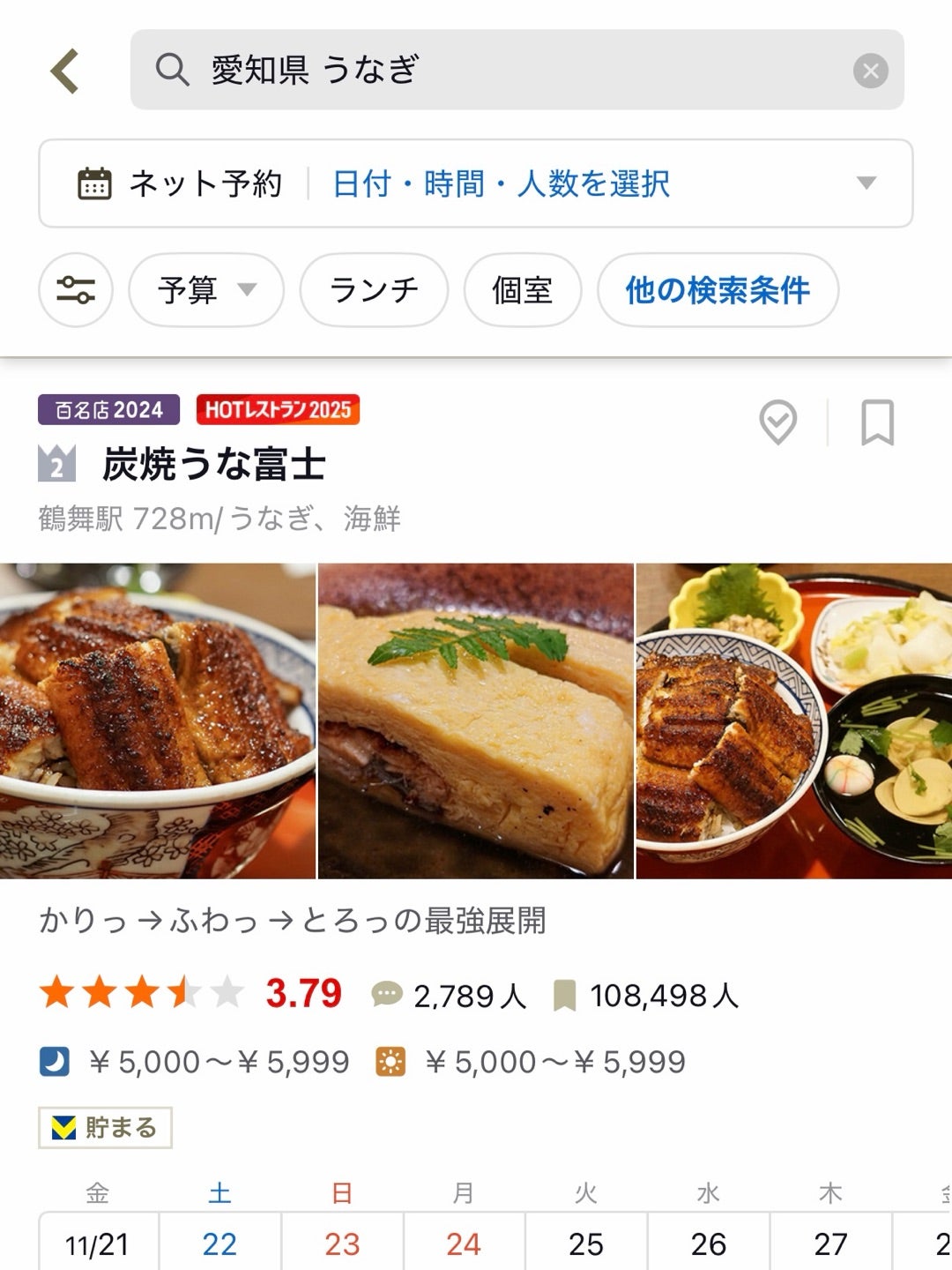Go back with the arrow icon
952x1270 pixels.
pyautogui.click(x=64, y=71)
